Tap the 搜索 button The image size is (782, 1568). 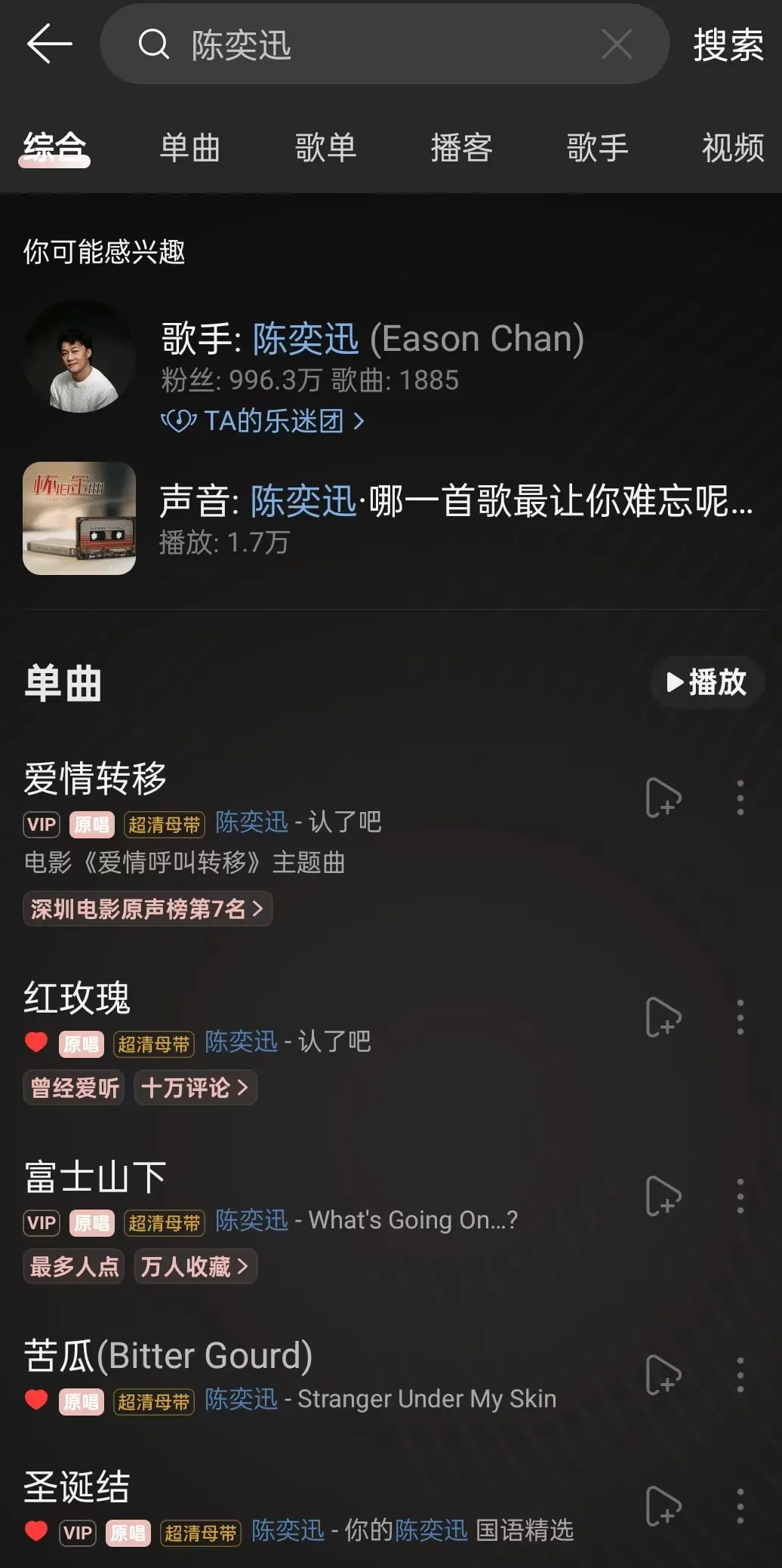pos(728,45)
